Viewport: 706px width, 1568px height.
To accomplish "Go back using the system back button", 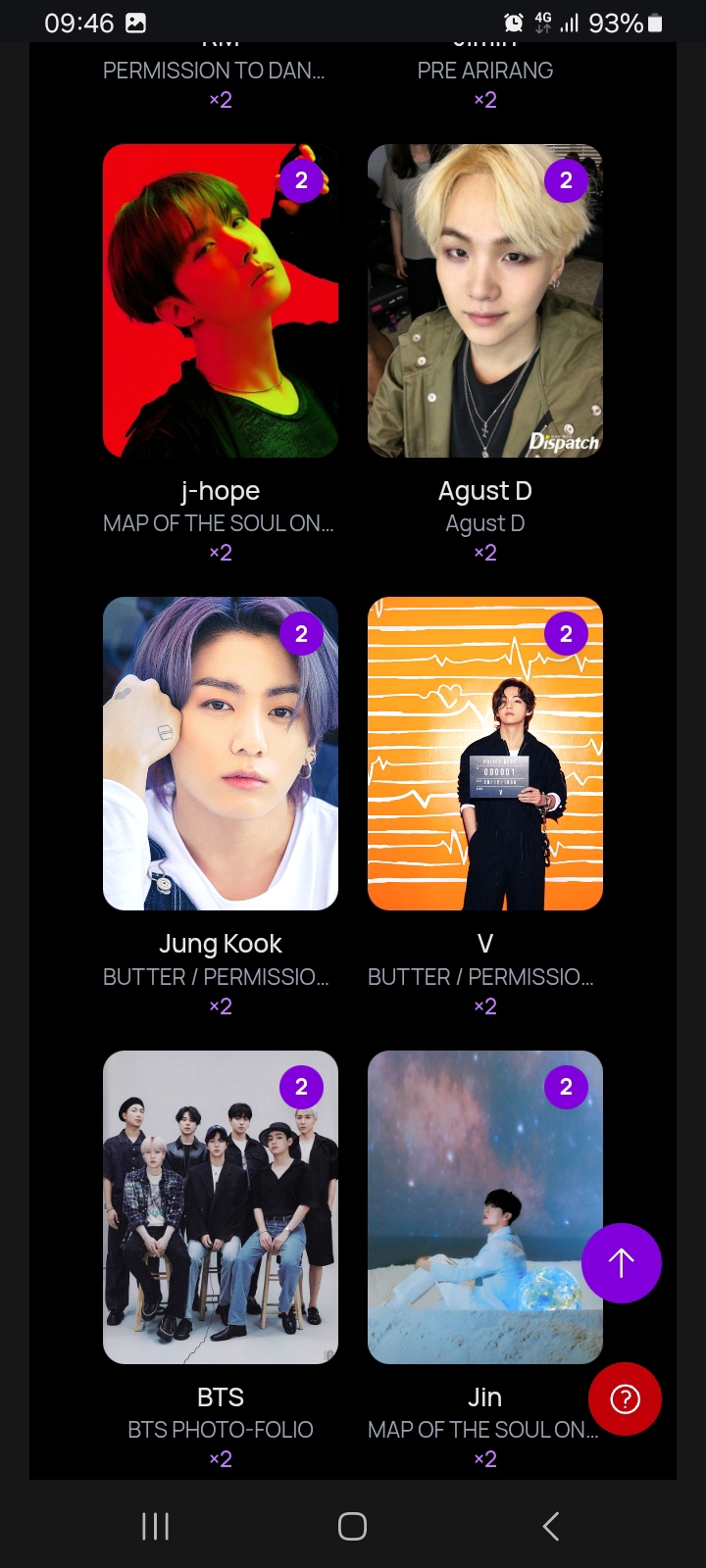I will pyautogui.click(x=550, y=1526).
